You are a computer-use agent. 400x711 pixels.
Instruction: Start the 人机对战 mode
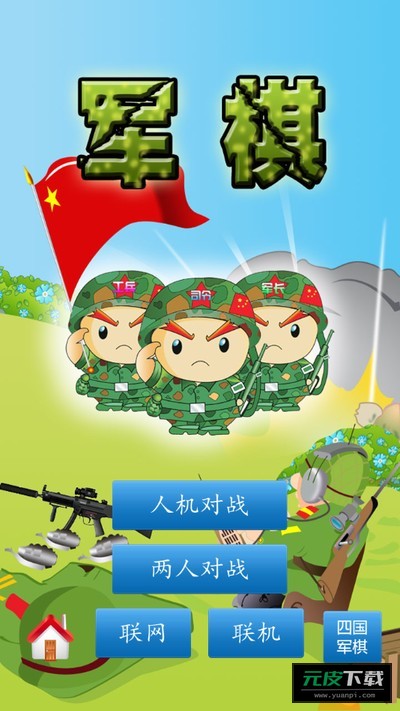[200, 505]
